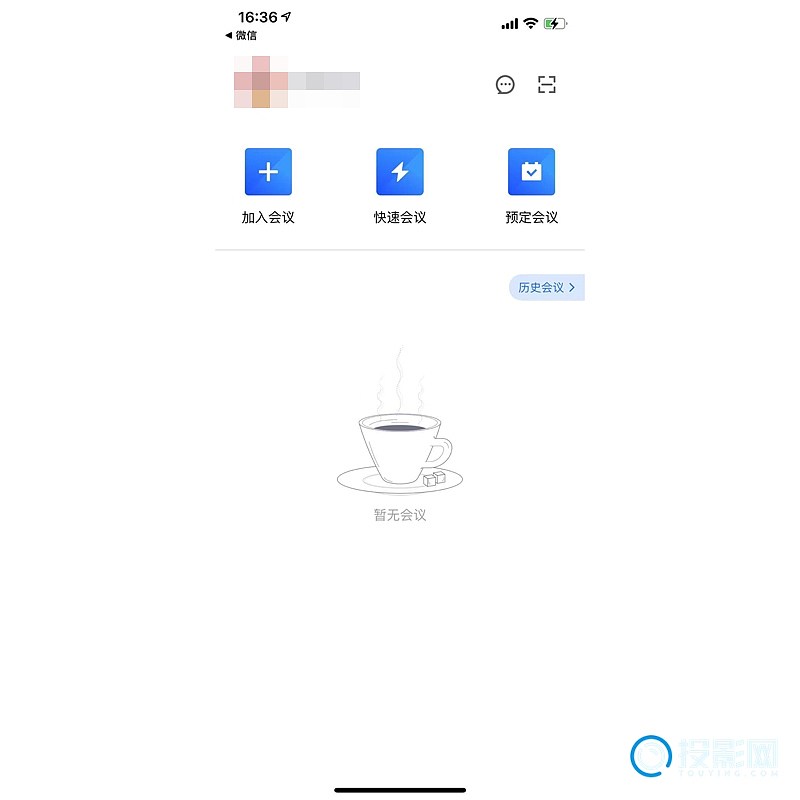This screenshot has height=800, width=800.
Task: Open 历史会议 meeting history
Action: [x=546, y=288]
